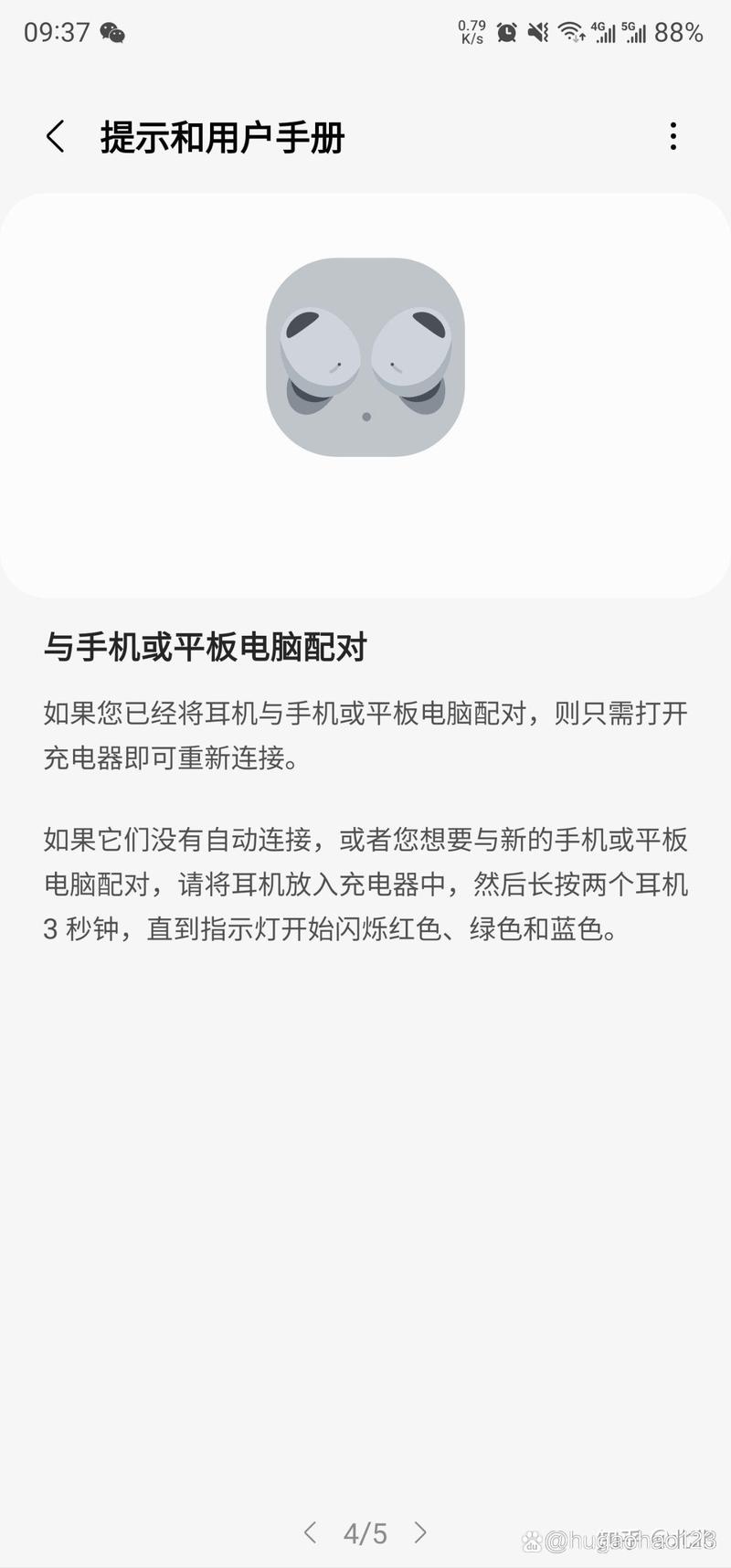731x1568 pixels.
Task: Go back using the back arrow
Action: [x=55, y=136]
